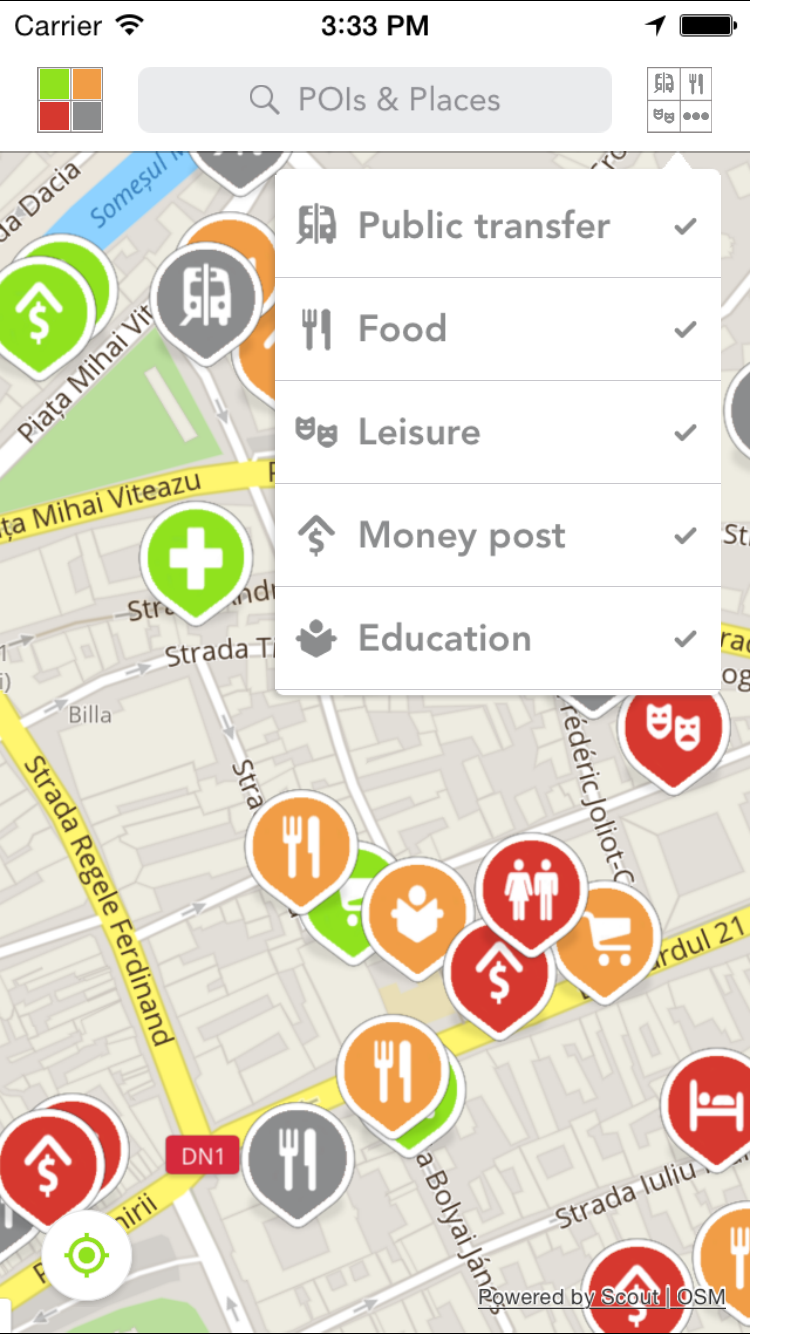Uncheck the Education category

click(x=497, y=639)
